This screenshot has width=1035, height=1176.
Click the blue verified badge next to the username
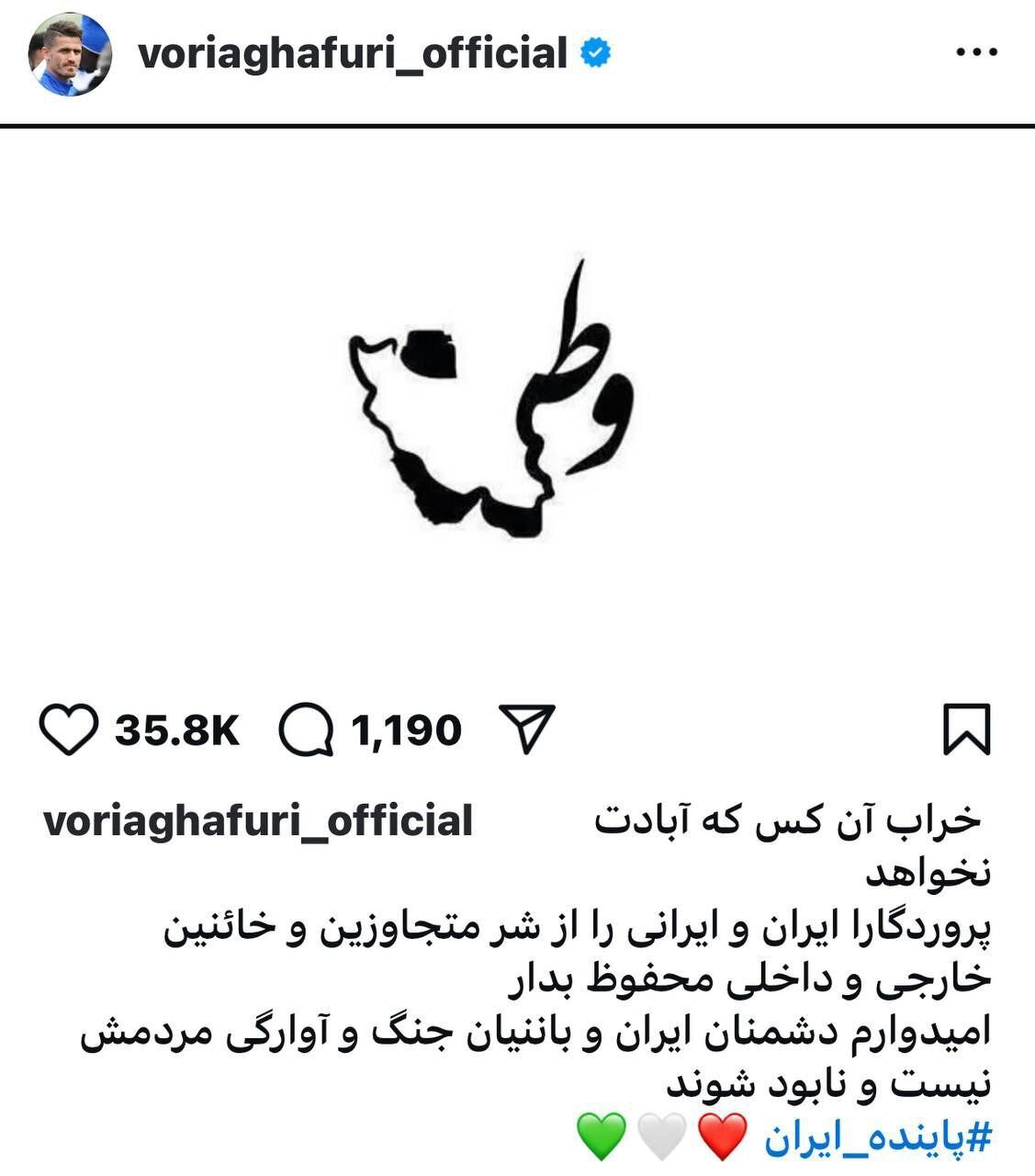pos(595,53)
